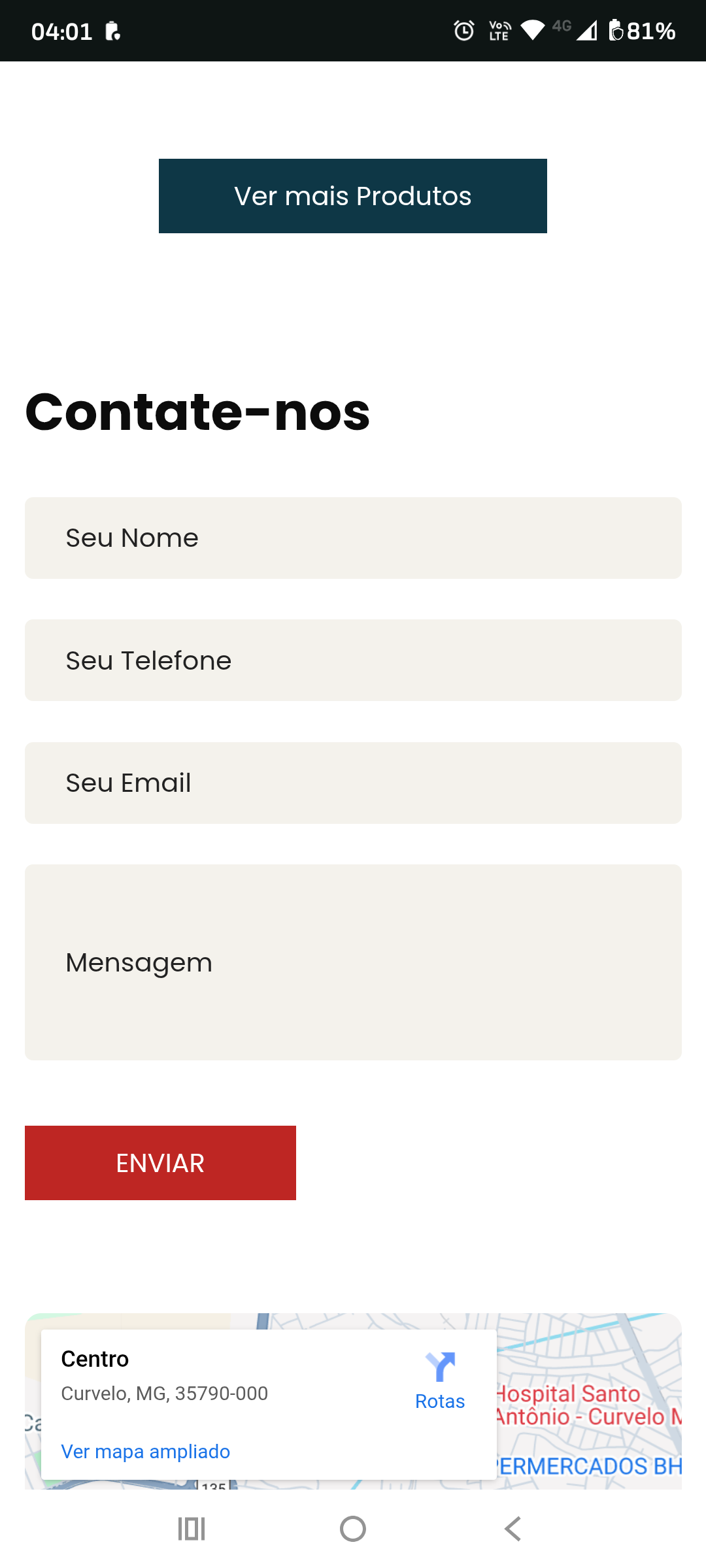Open Ver mapa ampliado link
706x1568 pixels.
pos(146,1450)
